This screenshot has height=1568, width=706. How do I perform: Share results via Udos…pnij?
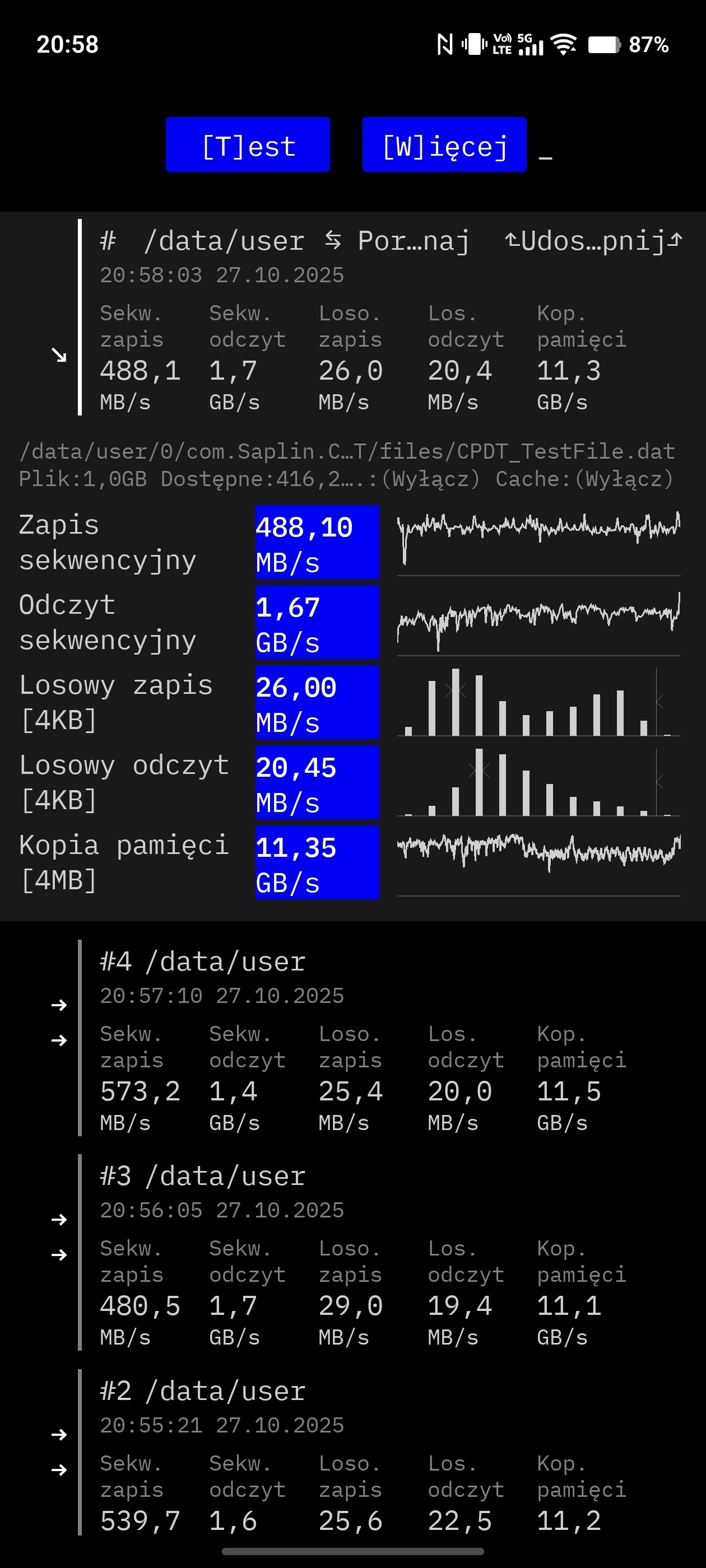593,241
